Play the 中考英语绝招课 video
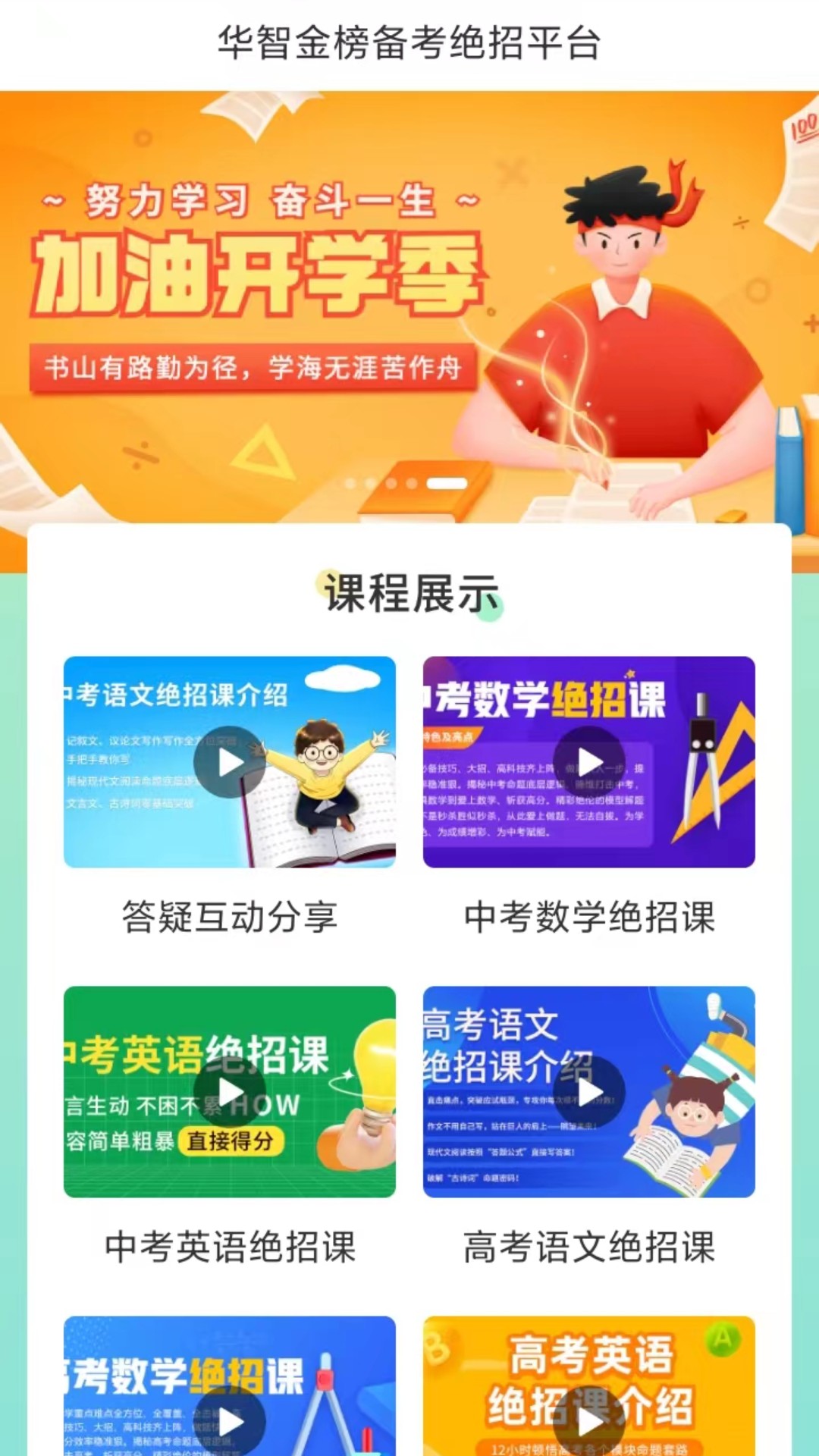The image size is (819, 1456). pyautogui.click(x=230, y=1092)
